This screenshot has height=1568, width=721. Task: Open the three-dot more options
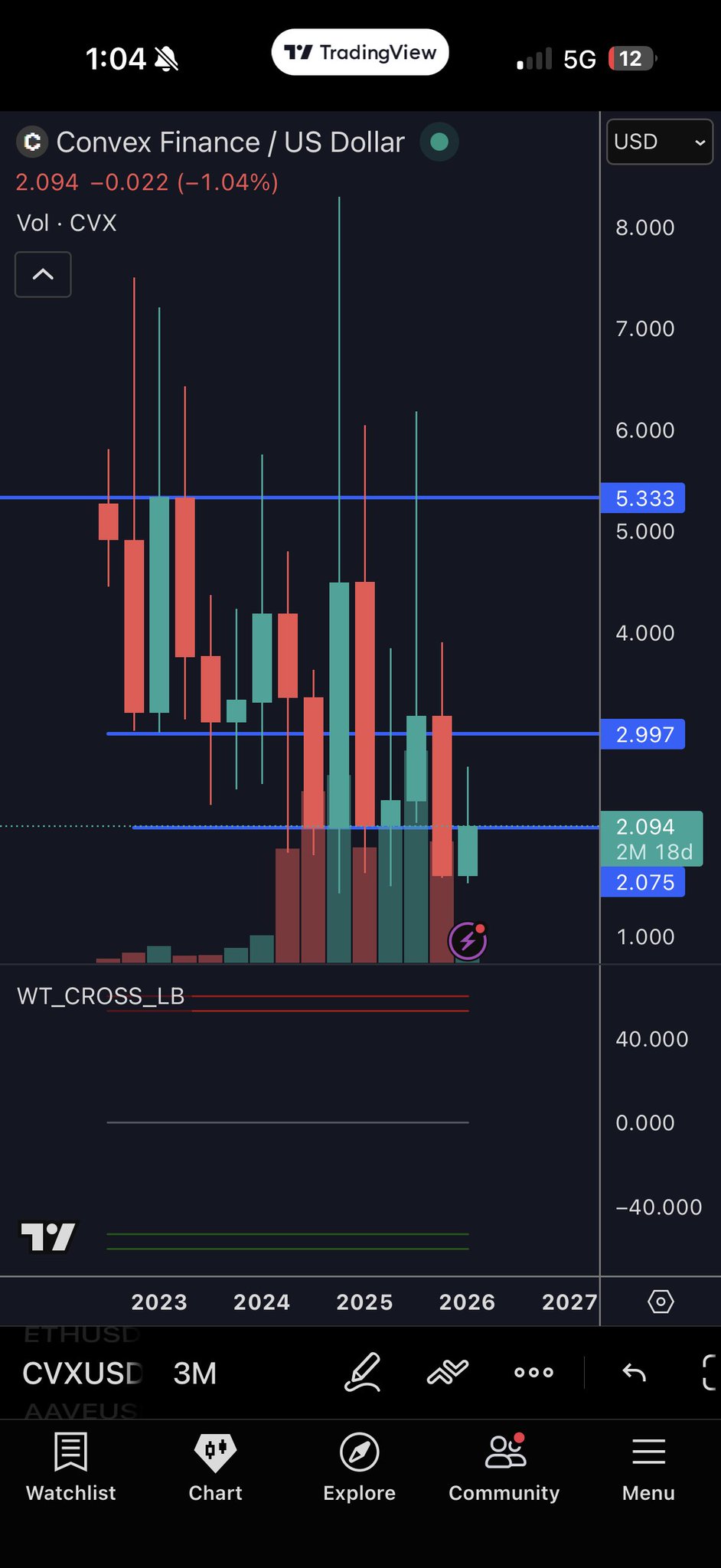pos(533,1372)
